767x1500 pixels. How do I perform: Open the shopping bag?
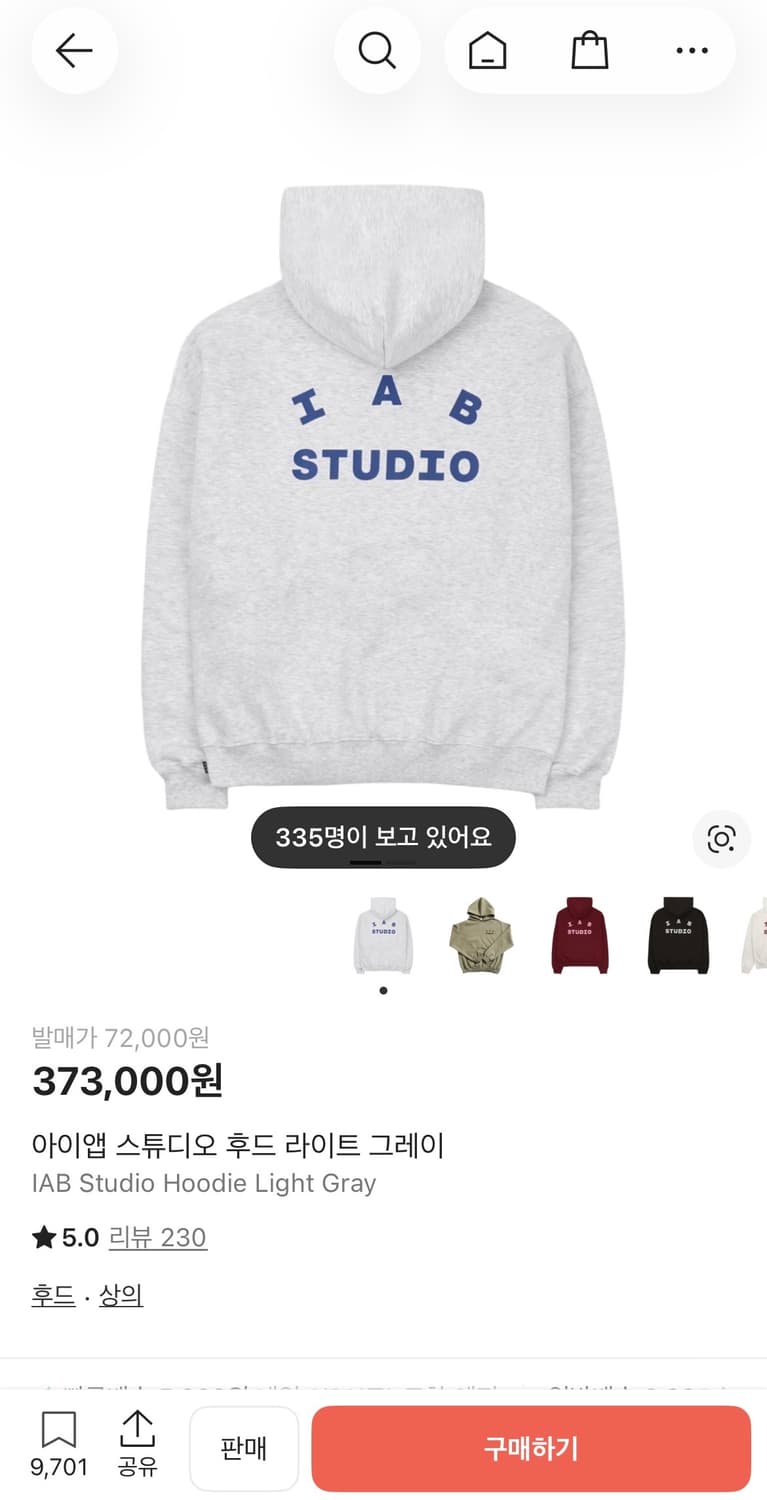(589, 51)
